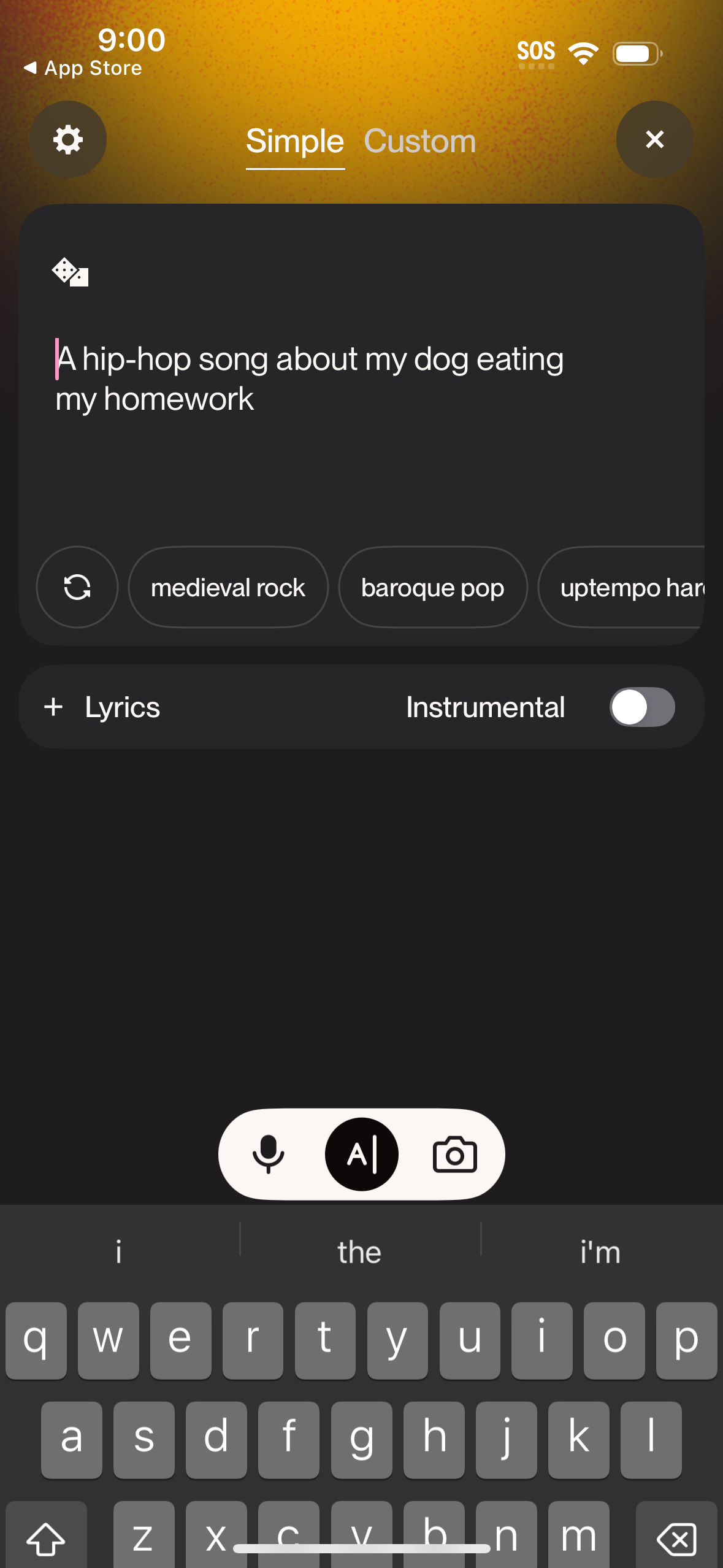Choose the "baroque pop" style
This screenshot has width=723, height=1568.
[x=432, y=587]
